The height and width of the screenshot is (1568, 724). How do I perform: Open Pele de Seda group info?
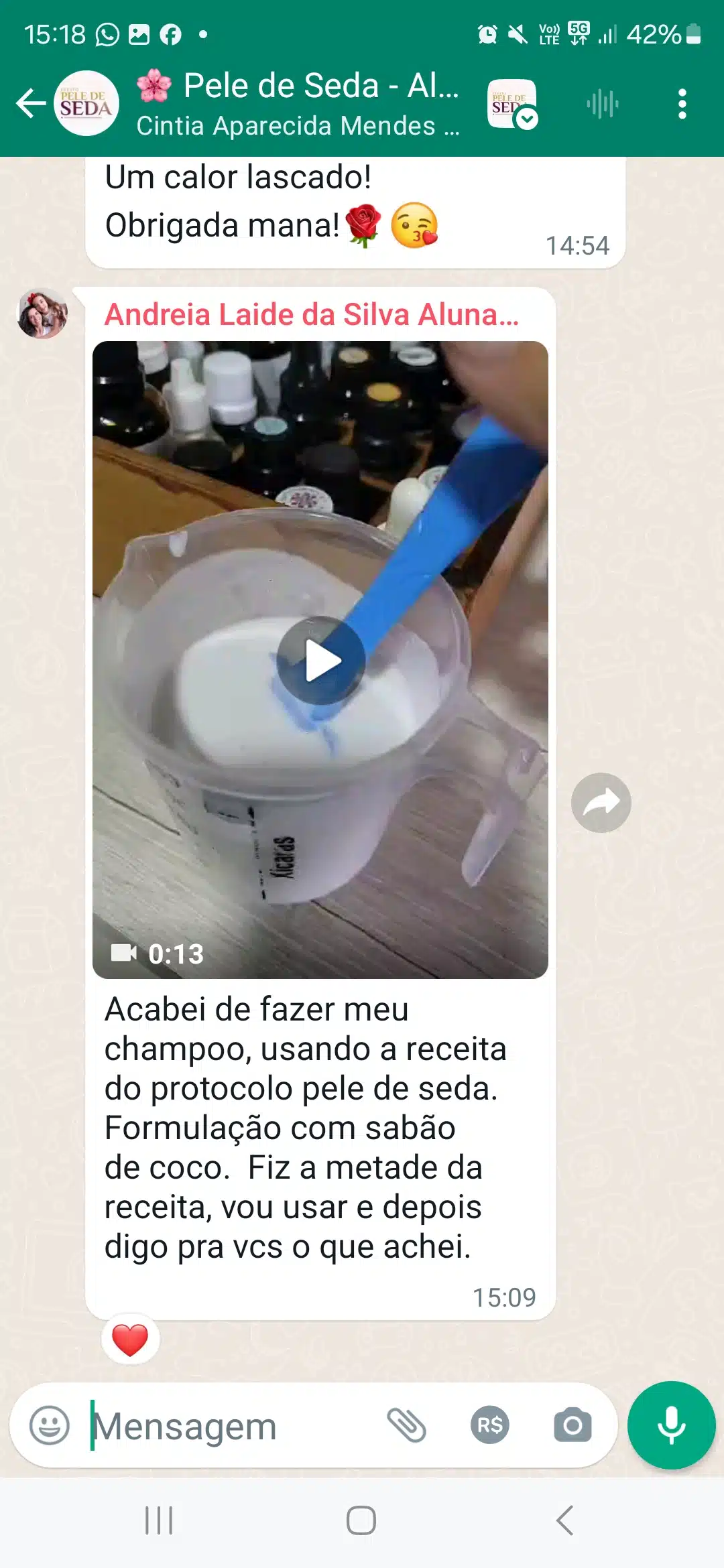pyautogui.click(x=298, y=104)
